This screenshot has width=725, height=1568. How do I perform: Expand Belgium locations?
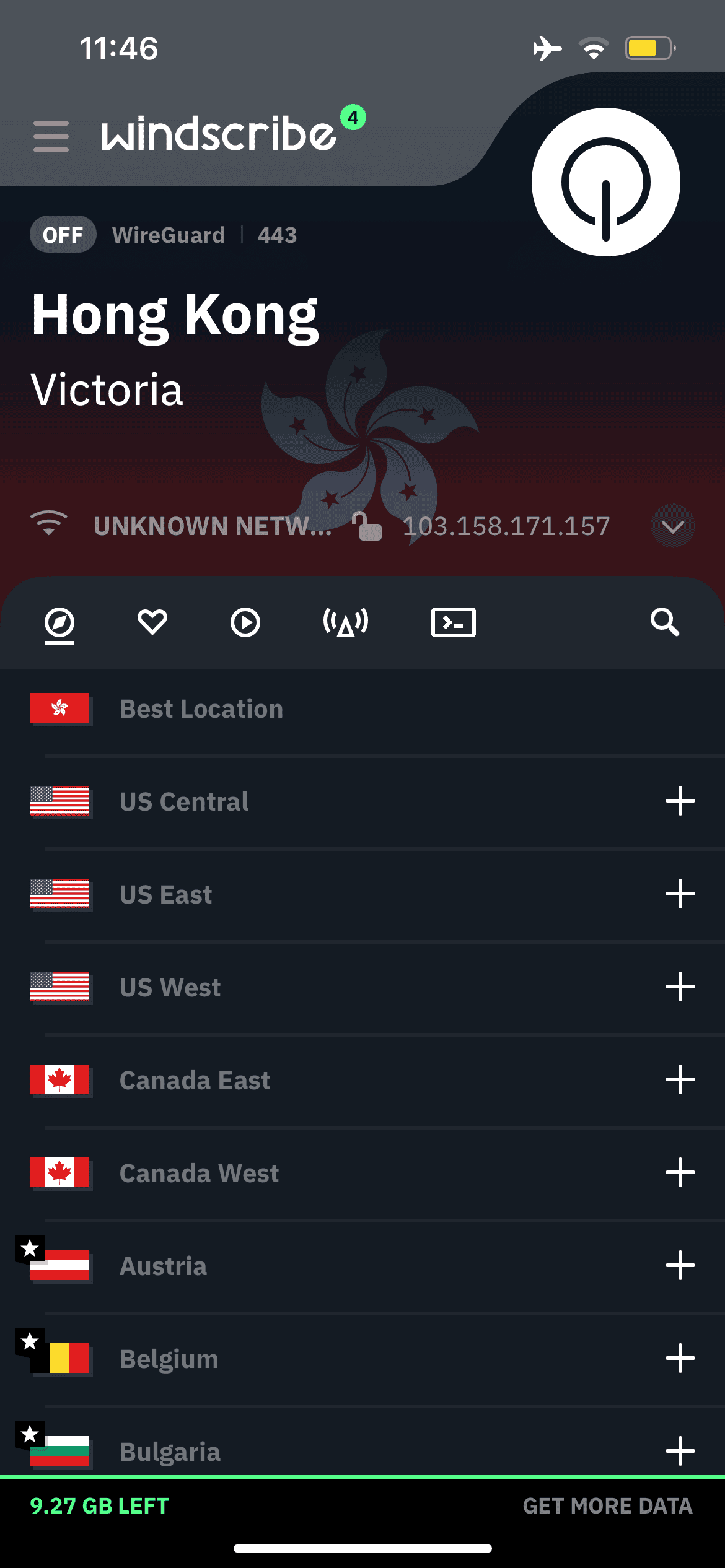tap(680, 1359)
